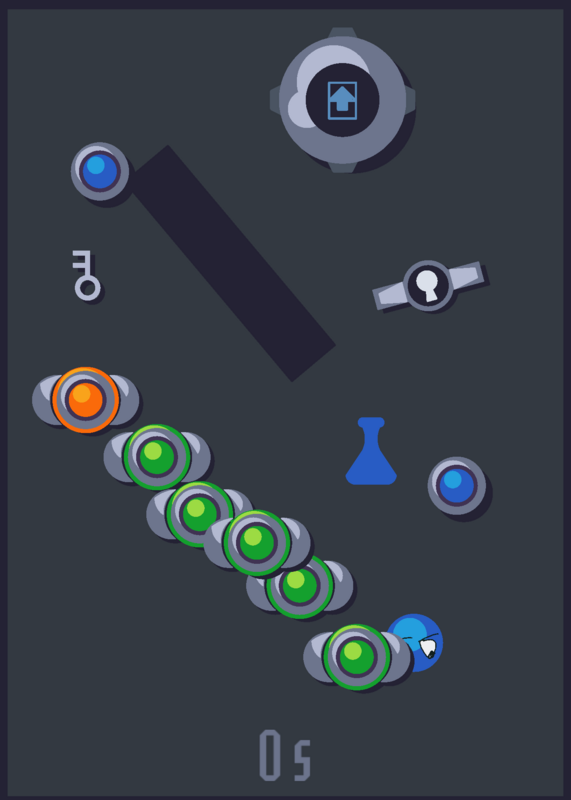The height and width of the screenshot is (800, 571).
Task: Tap the green node touching the ball character
Action: coord(357,657)
